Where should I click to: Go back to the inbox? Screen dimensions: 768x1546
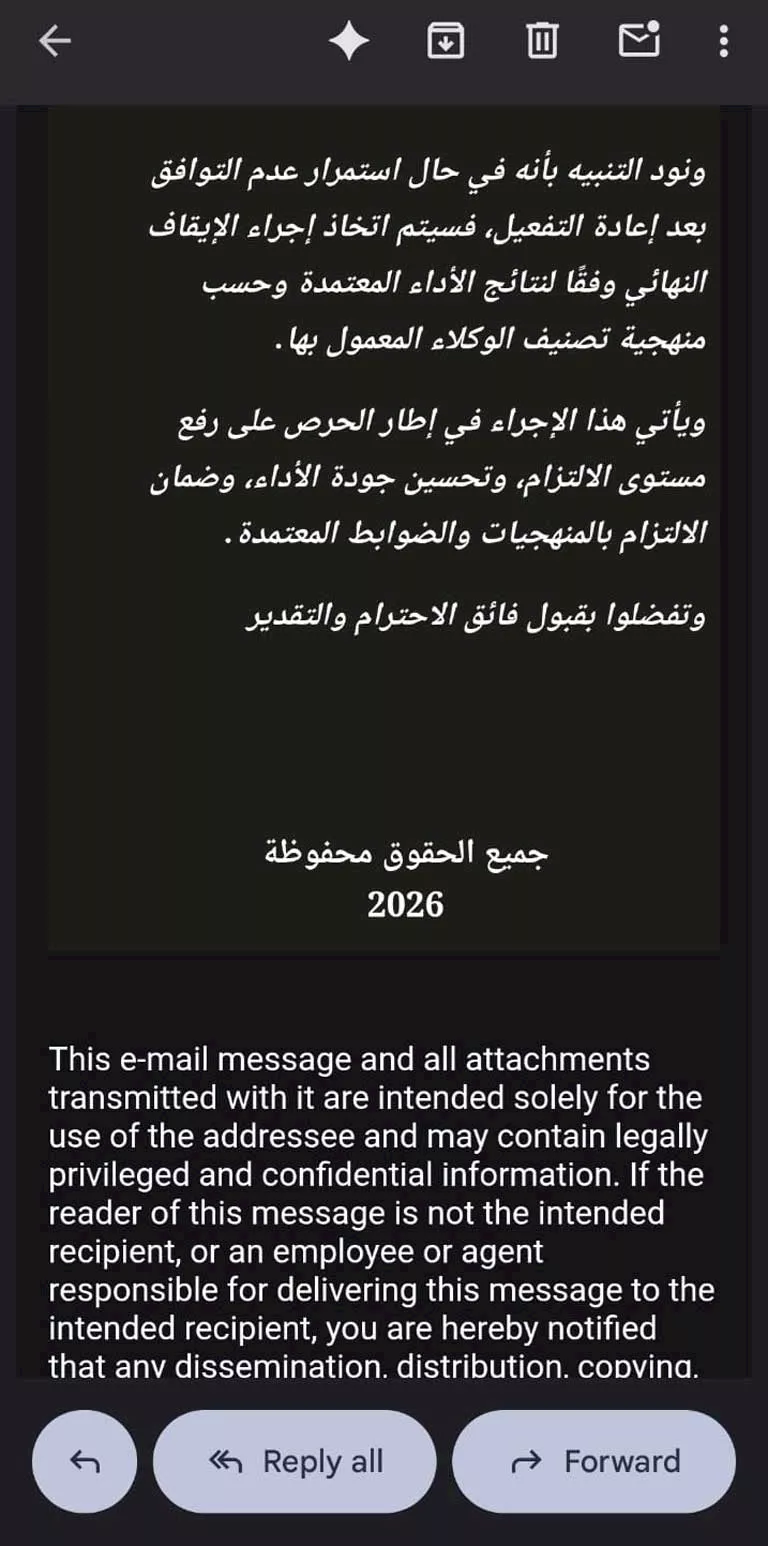coord(55,41)
